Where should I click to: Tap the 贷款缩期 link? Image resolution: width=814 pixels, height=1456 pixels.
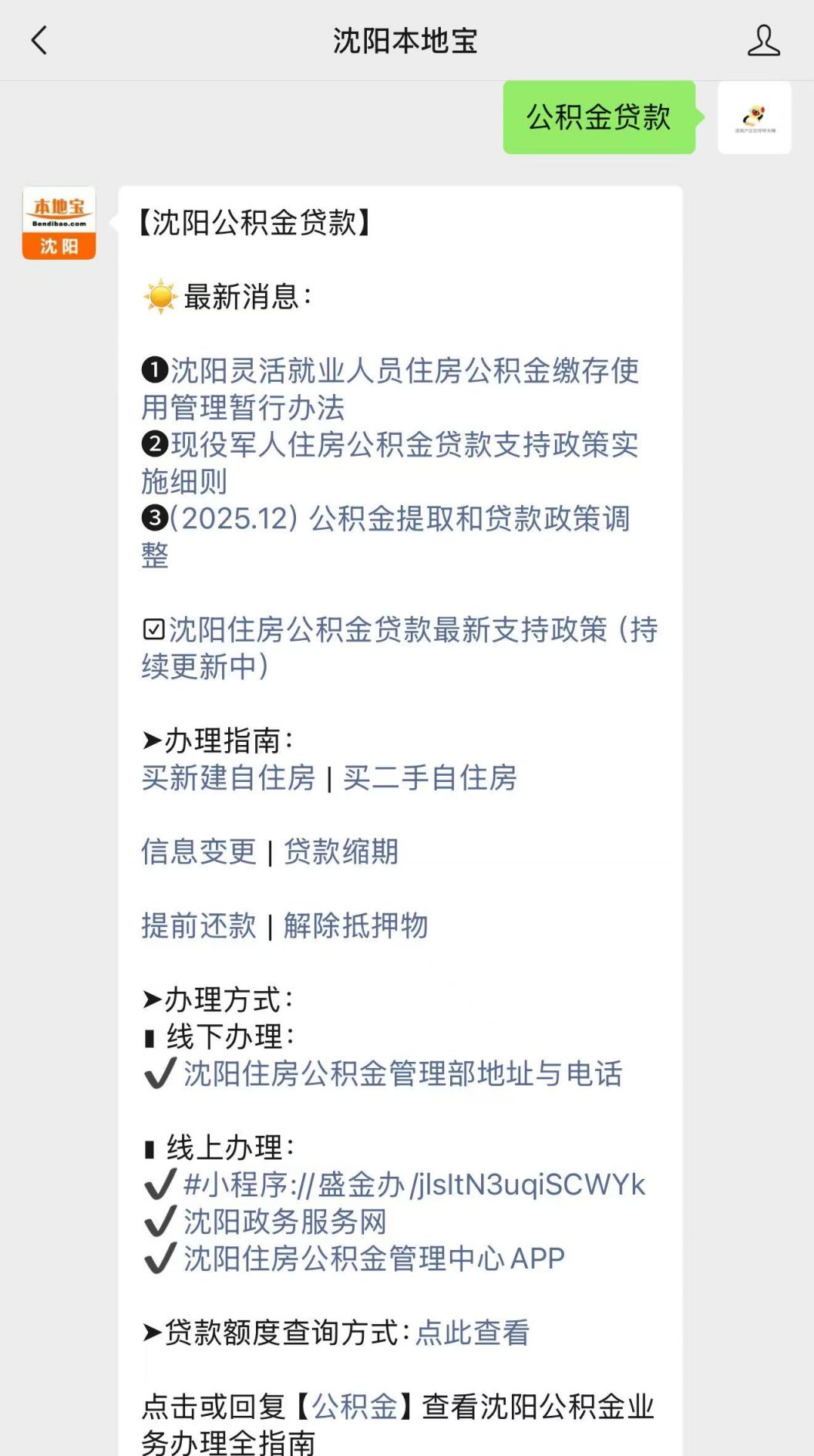pos(341,851)
